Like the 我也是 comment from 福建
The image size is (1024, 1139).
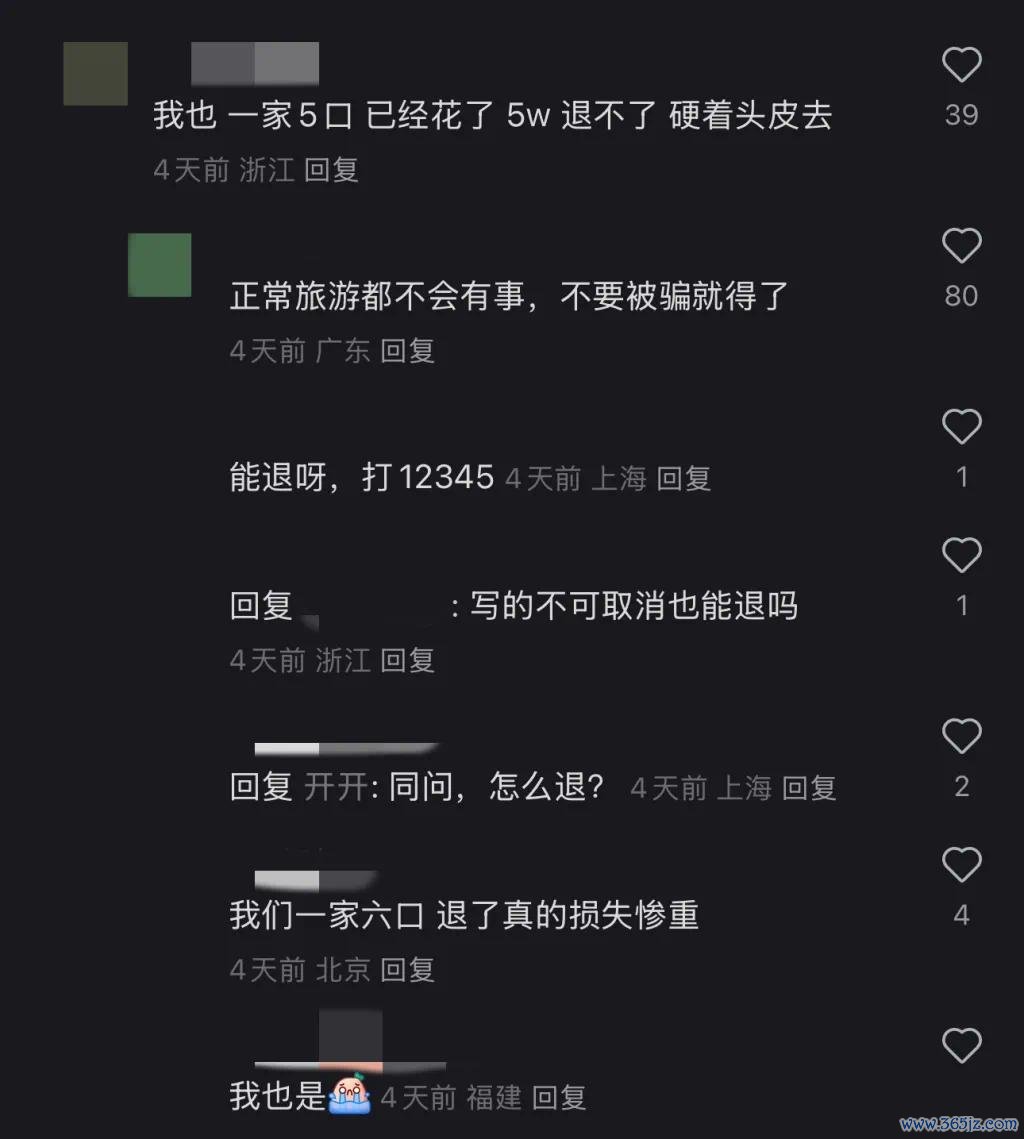coord(961,1046)
